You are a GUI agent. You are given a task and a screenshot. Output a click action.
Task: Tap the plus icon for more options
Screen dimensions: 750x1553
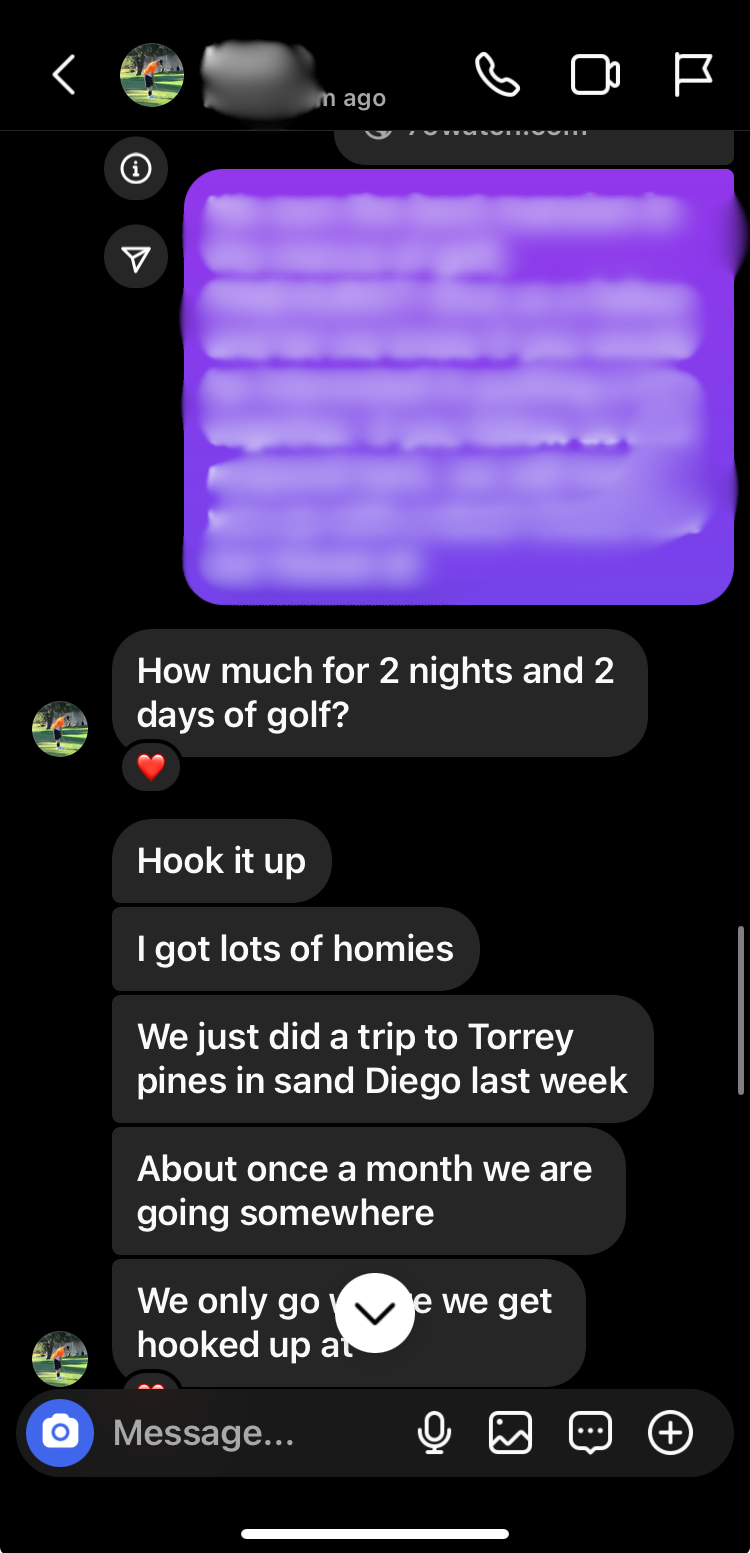[670, 1433]
